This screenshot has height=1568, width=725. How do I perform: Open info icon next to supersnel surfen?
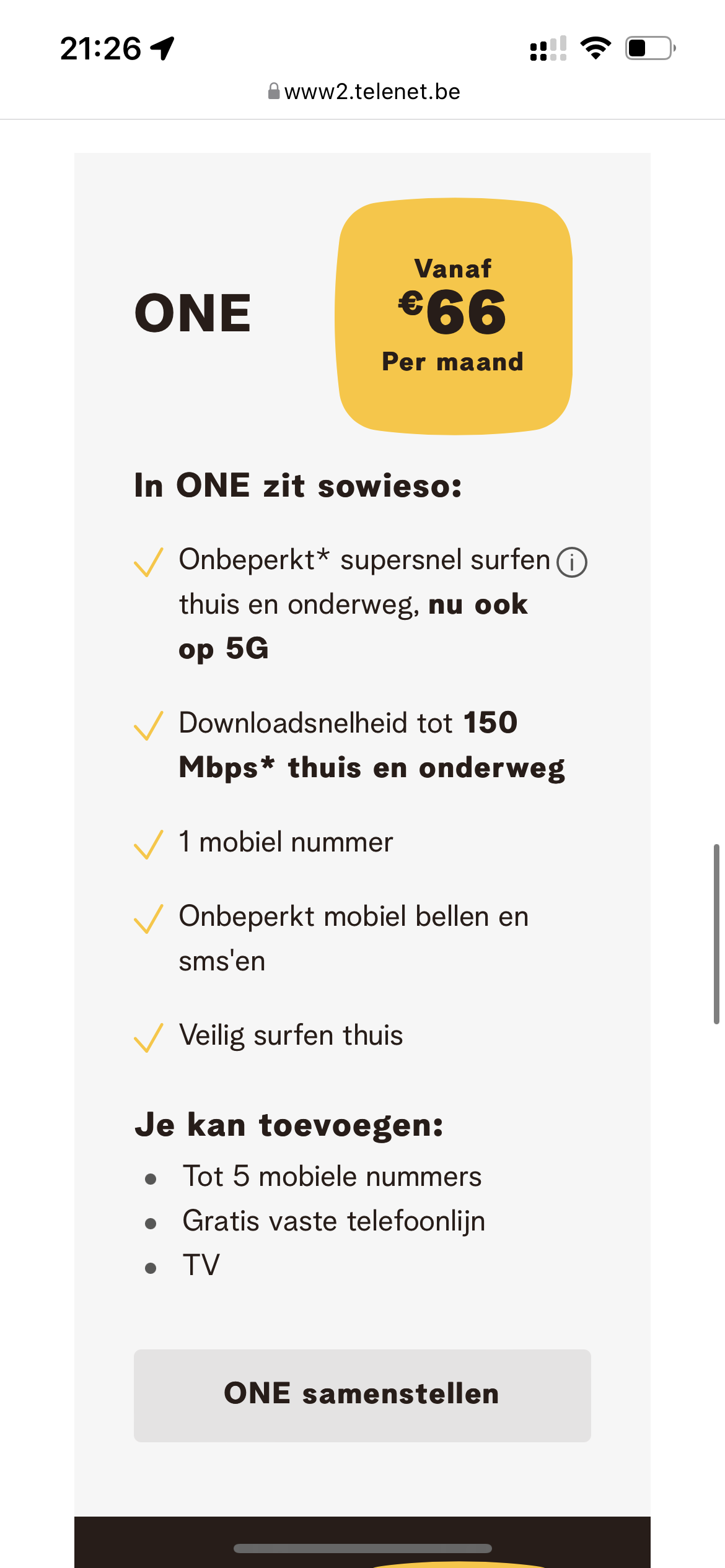571,562
